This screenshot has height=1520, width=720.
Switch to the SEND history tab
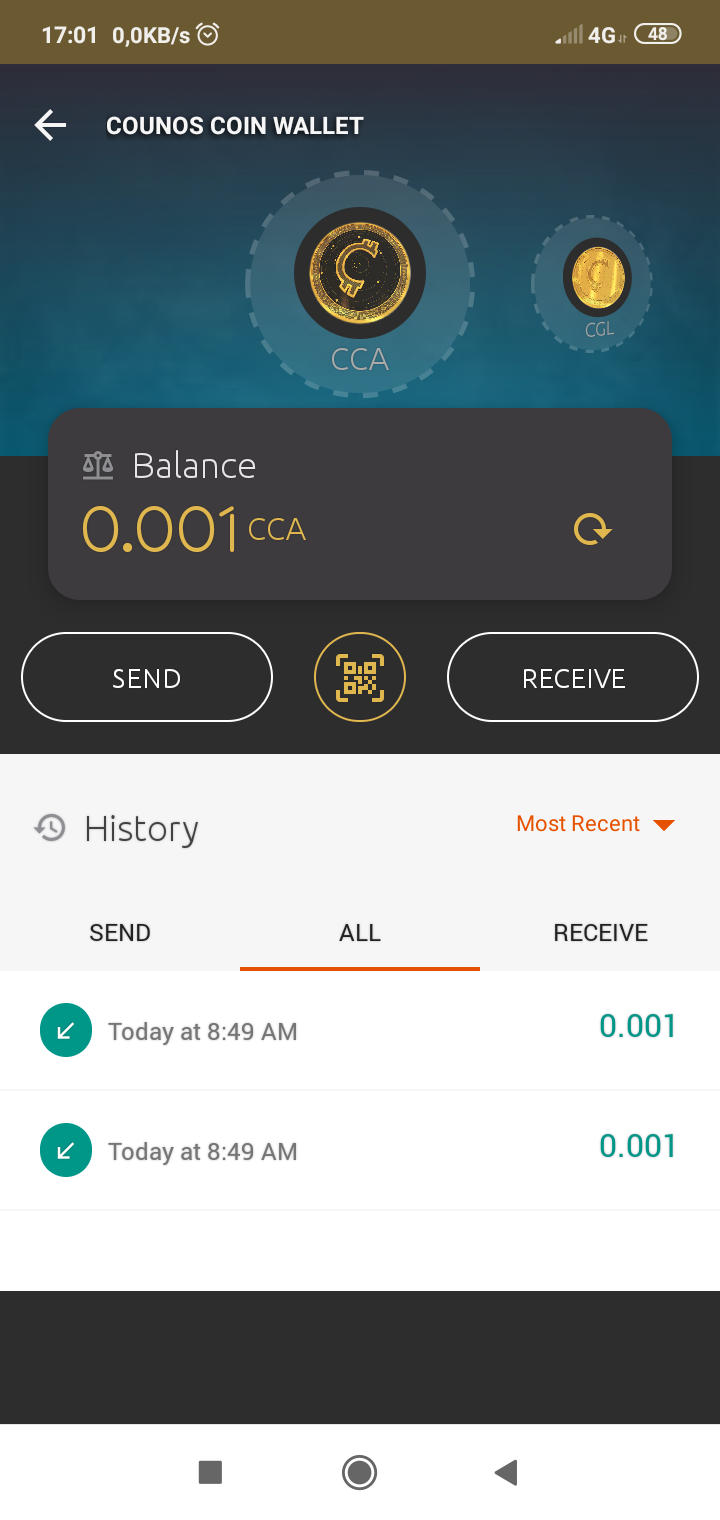[120, 933]
